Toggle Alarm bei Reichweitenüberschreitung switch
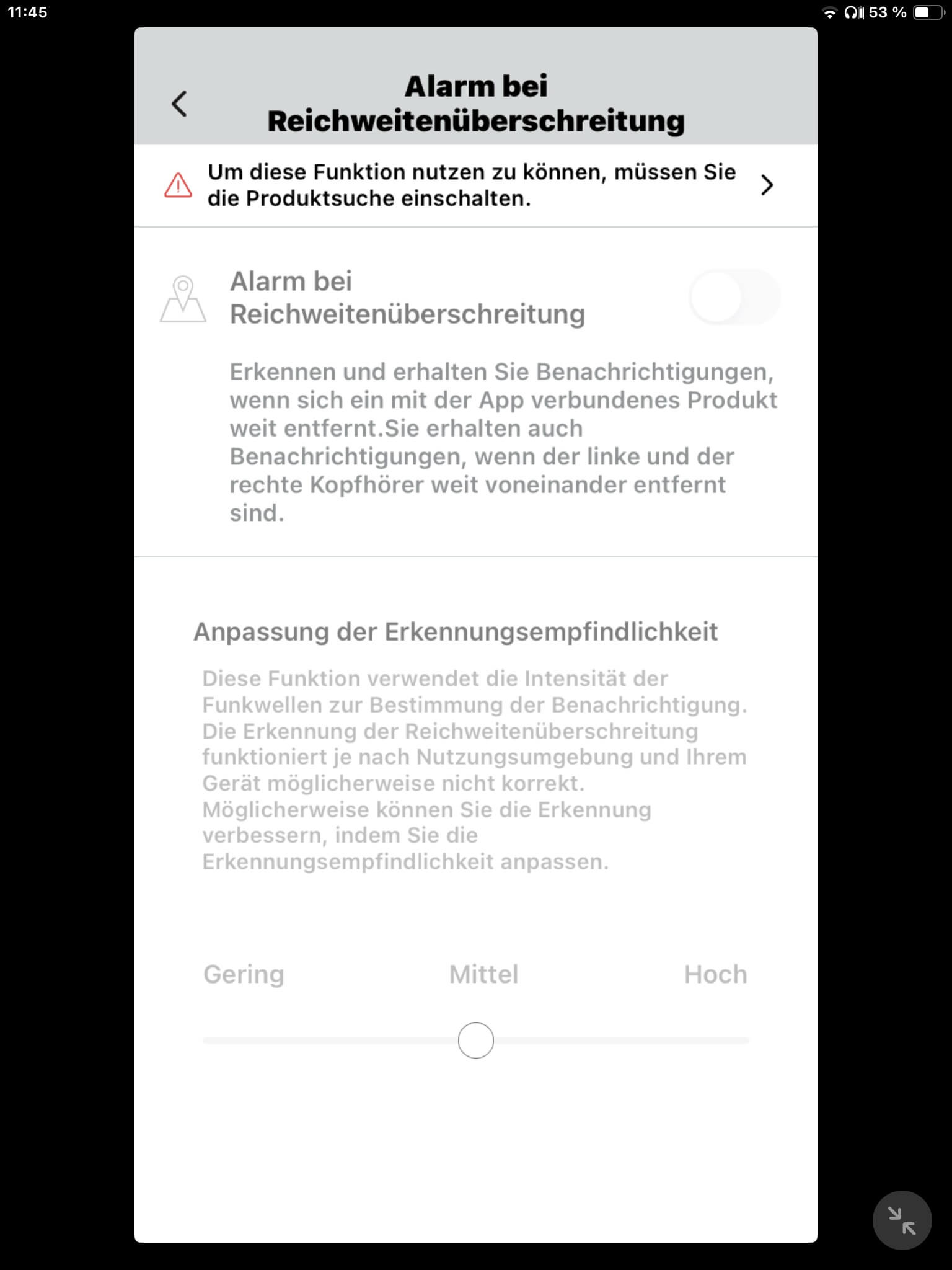 click(734, 297)
